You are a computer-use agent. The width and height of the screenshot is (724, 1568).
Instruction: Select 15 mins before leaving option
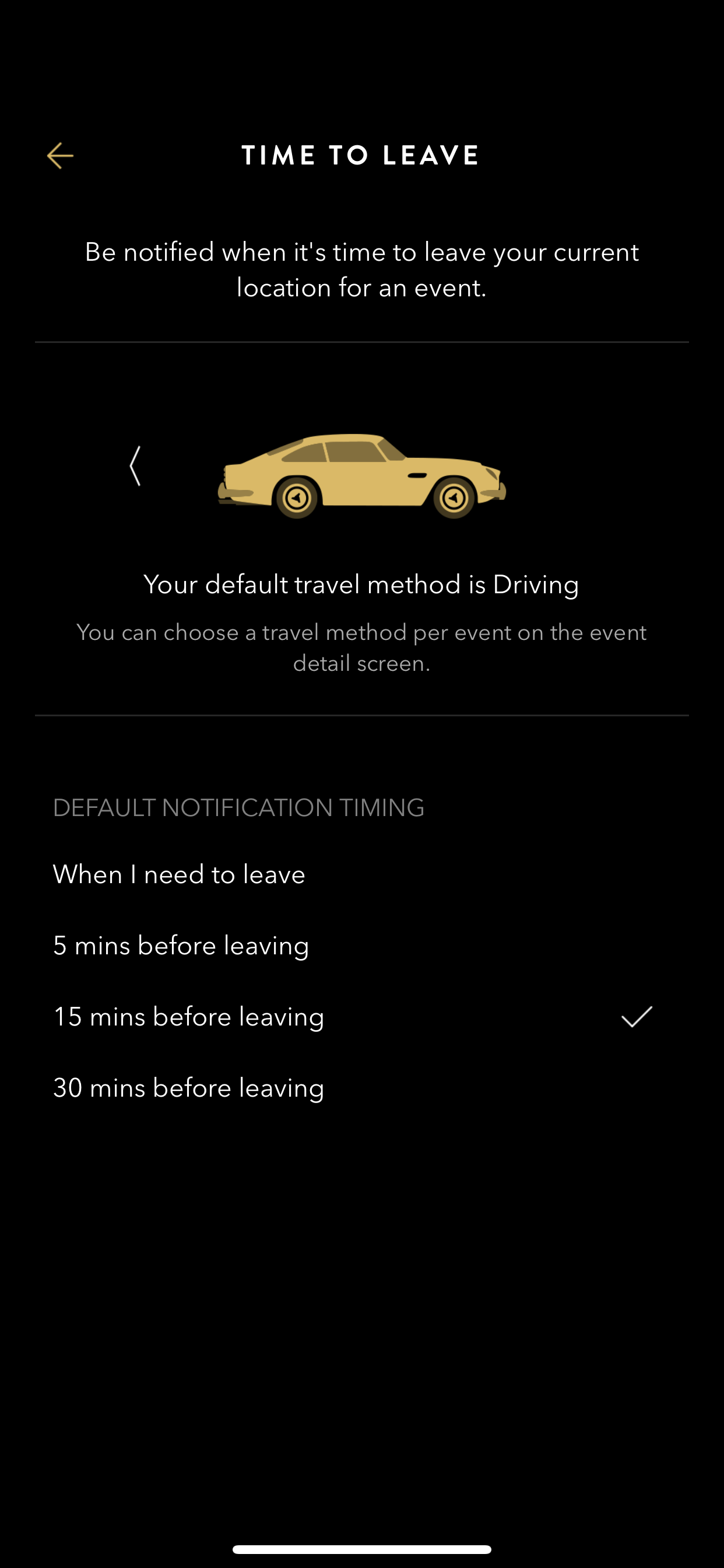(361, 1017)
